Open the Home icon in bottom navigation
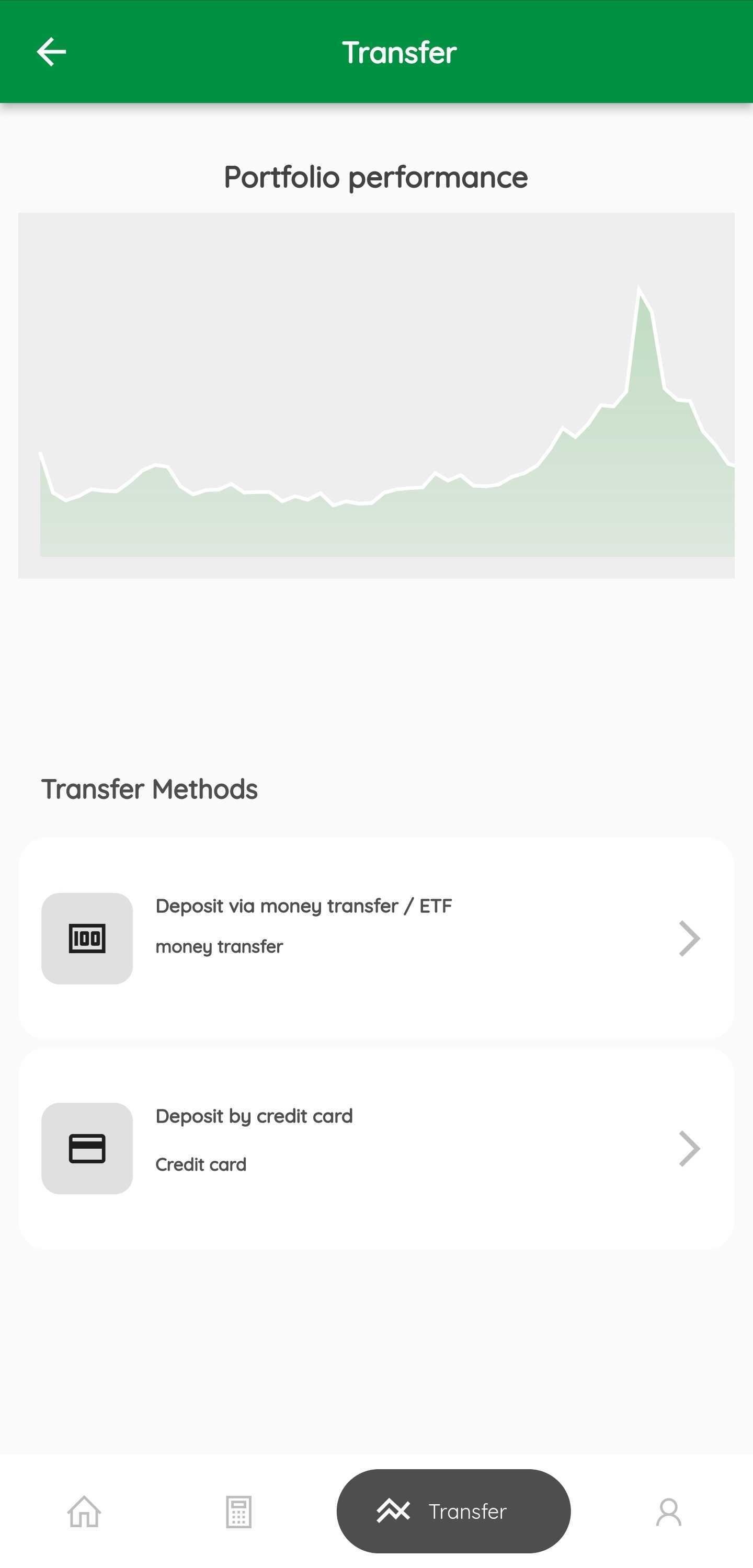This screenshot has width=753, height=1568. (84, 1512)
